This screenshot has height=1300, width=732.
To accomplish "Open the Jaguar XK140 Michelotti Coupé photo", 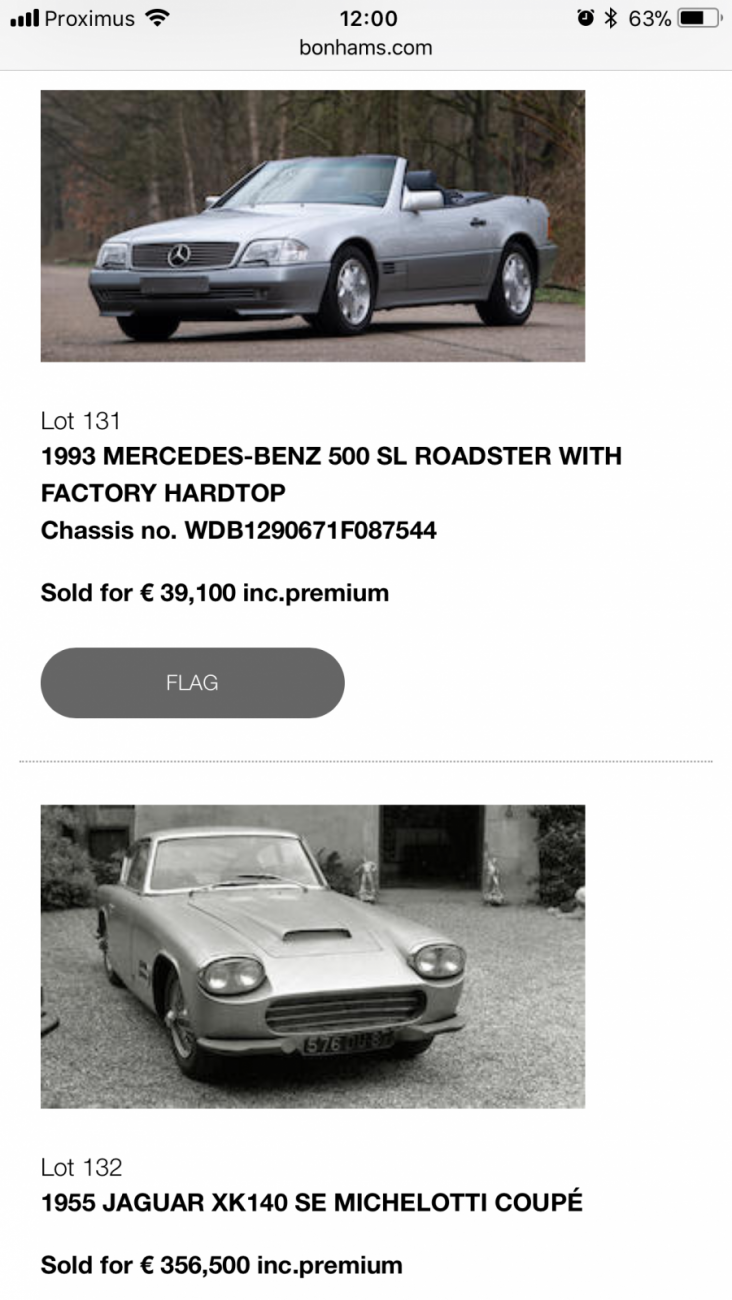I will coord(313,956).
